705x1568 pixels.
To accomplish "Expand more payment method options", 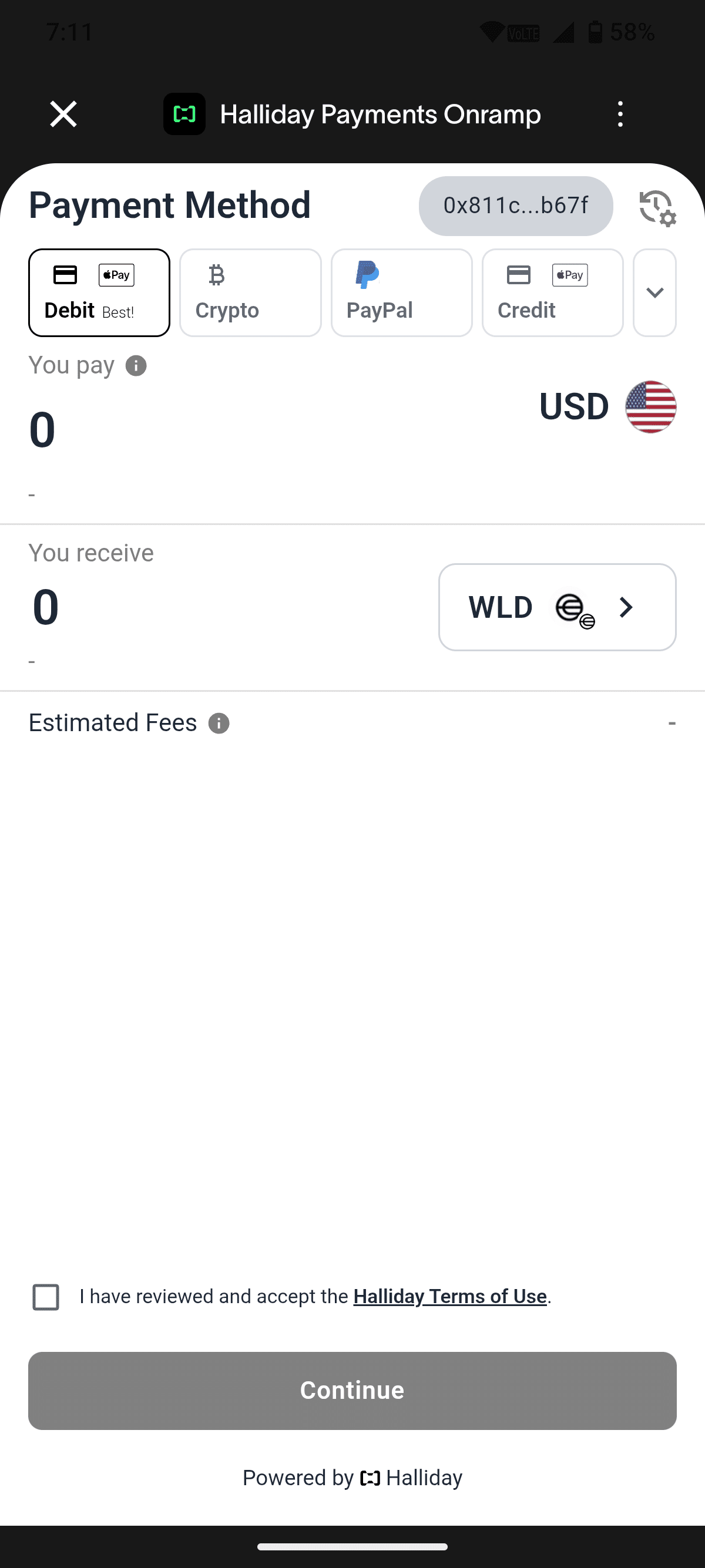I will pyautogui.click(x=654, y=292).
